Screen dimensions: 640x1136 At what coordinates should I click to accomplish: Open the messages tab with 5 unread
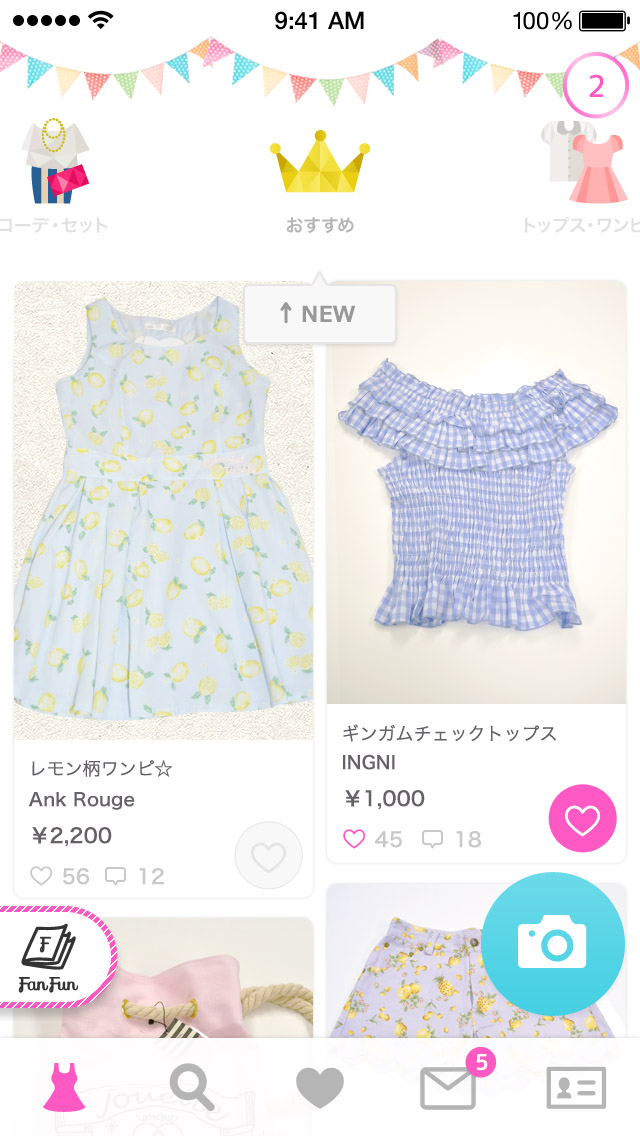448,1087
